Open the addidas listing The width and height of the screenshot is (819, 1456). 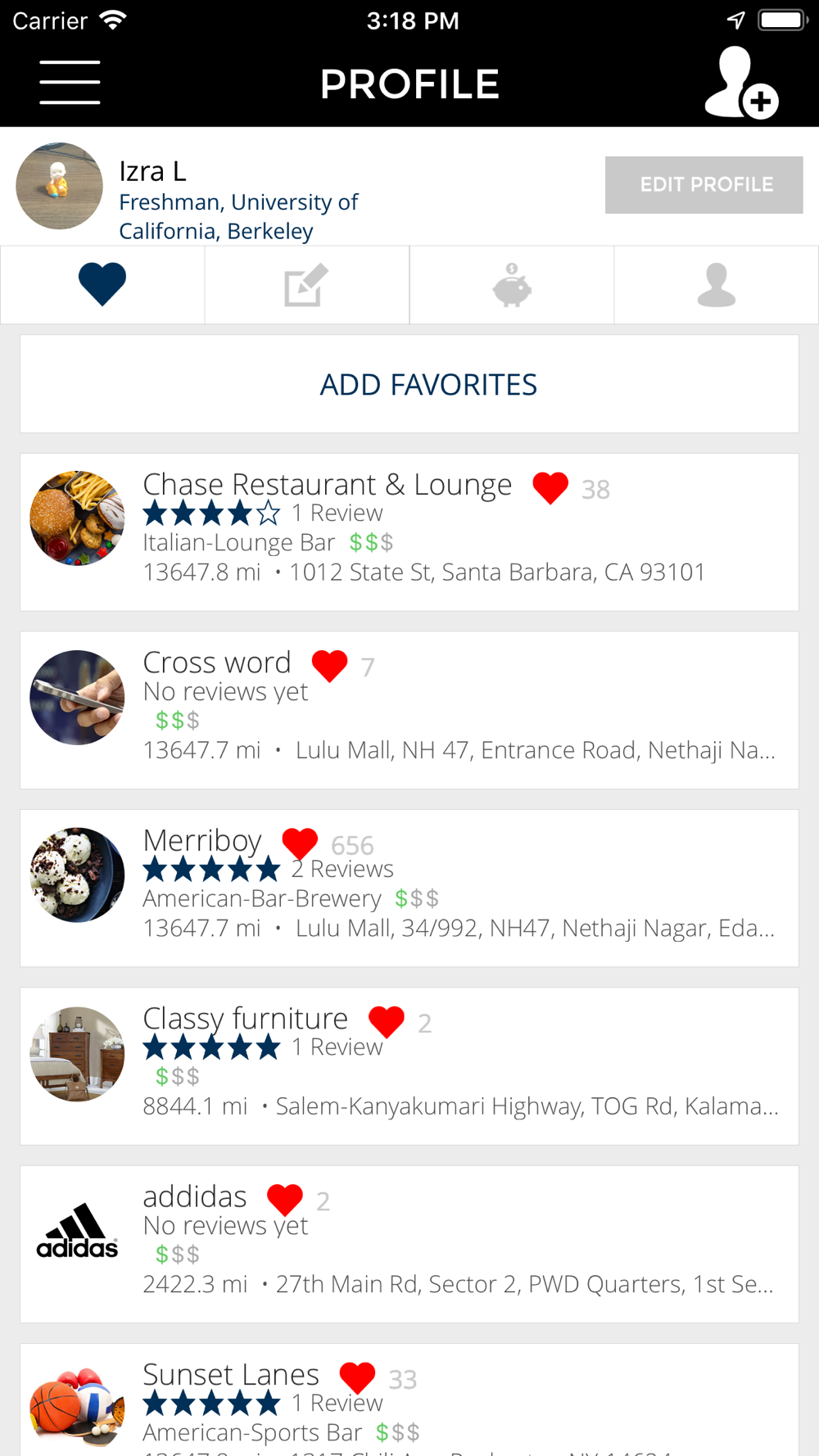[409, 1244]
